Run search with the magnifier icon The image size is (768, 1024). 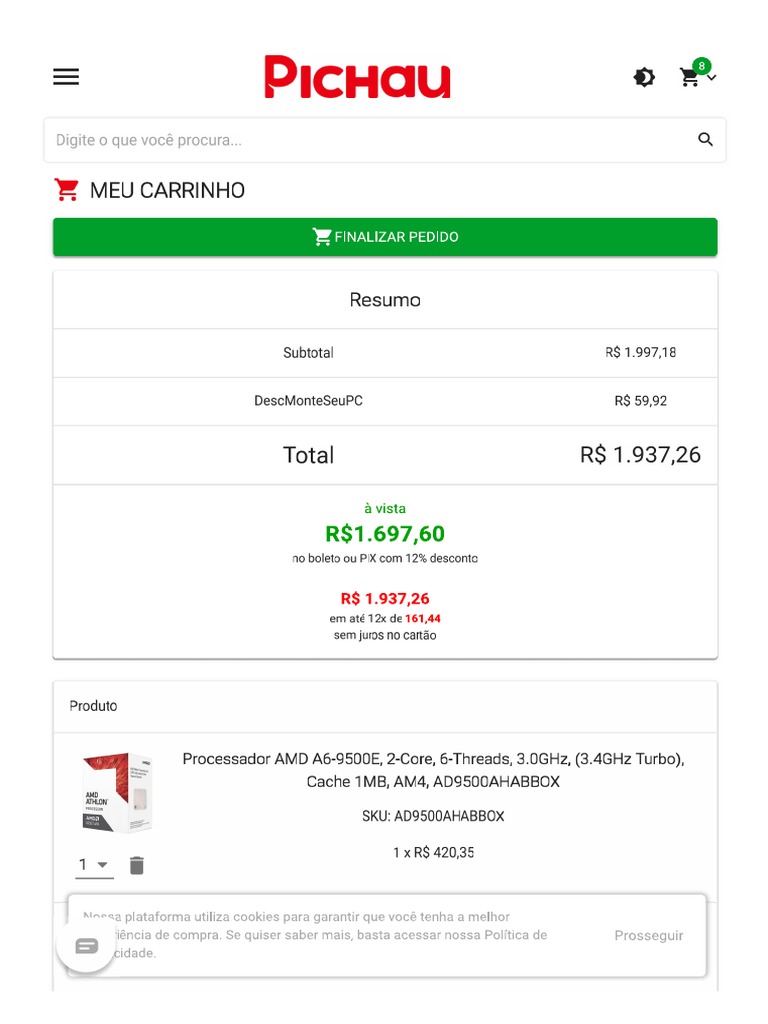pos(705,139)
